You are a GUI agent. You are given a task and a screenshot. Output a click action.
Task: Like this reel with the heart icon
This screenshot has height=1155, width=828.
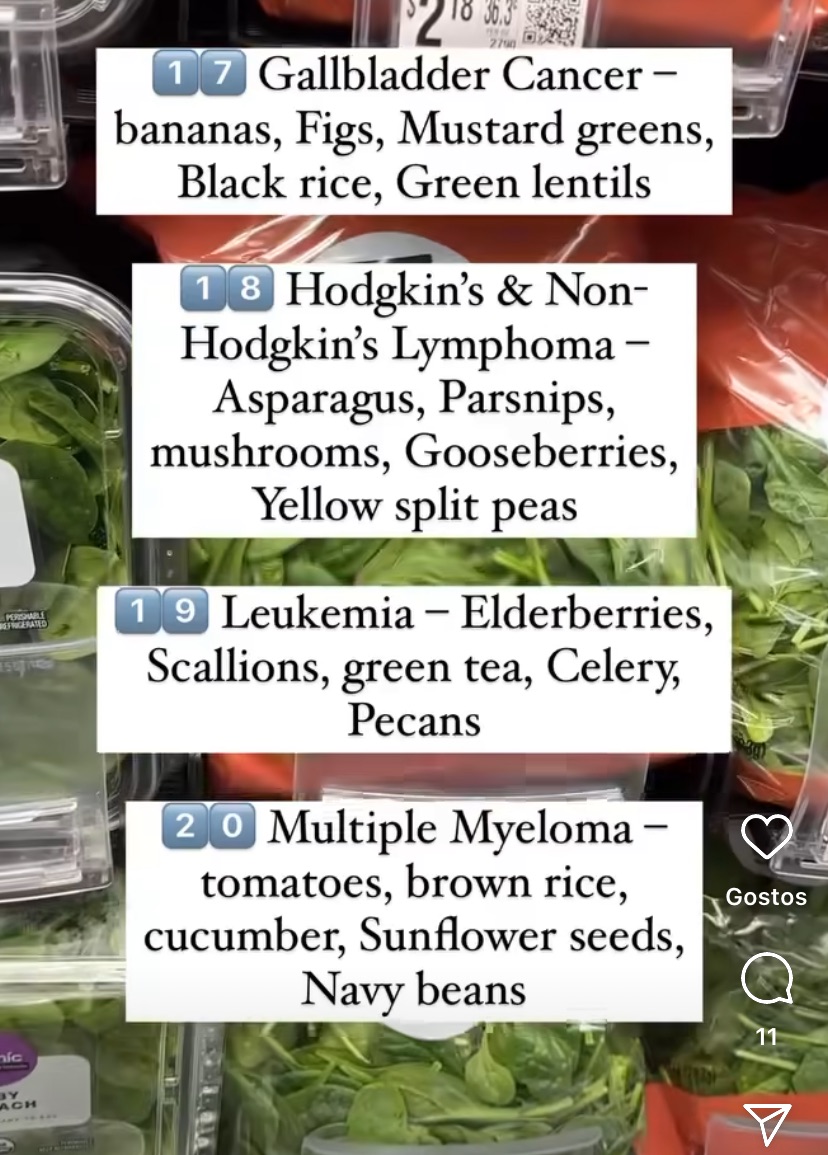tap(767, 838)
